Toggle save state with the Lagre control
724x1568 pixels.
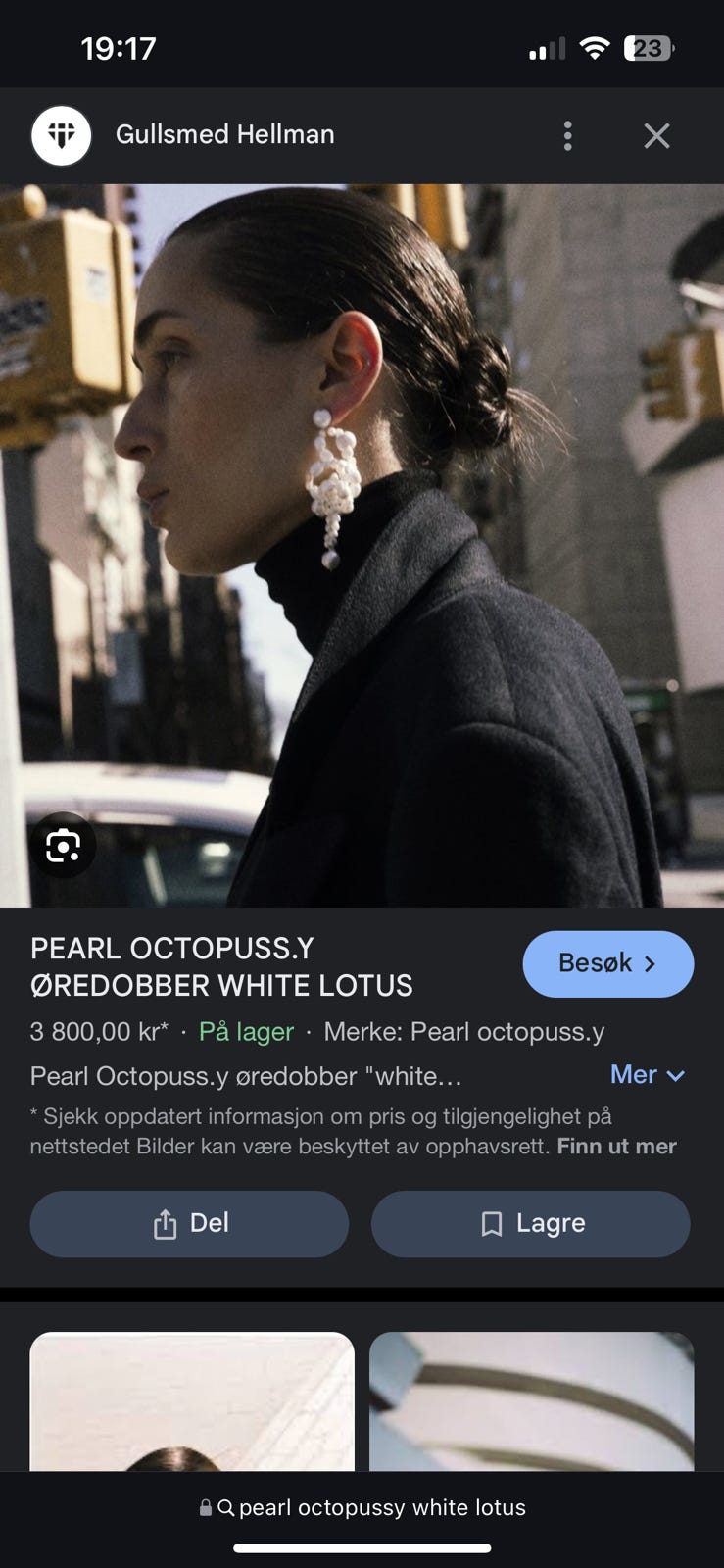(x=530, y=1223)
